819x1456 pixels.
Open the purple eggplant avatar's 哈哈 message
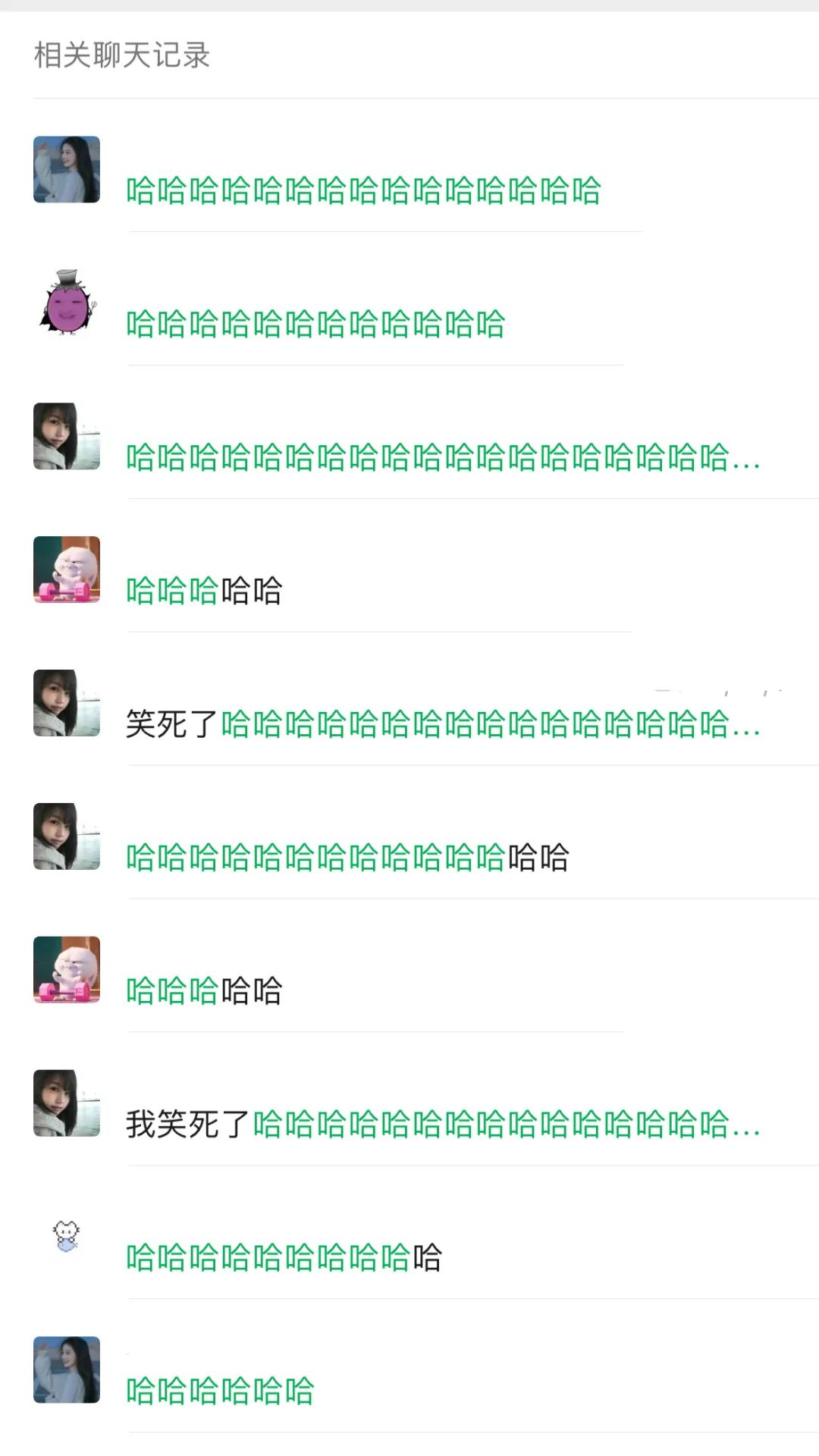click(x=315, y=324)
